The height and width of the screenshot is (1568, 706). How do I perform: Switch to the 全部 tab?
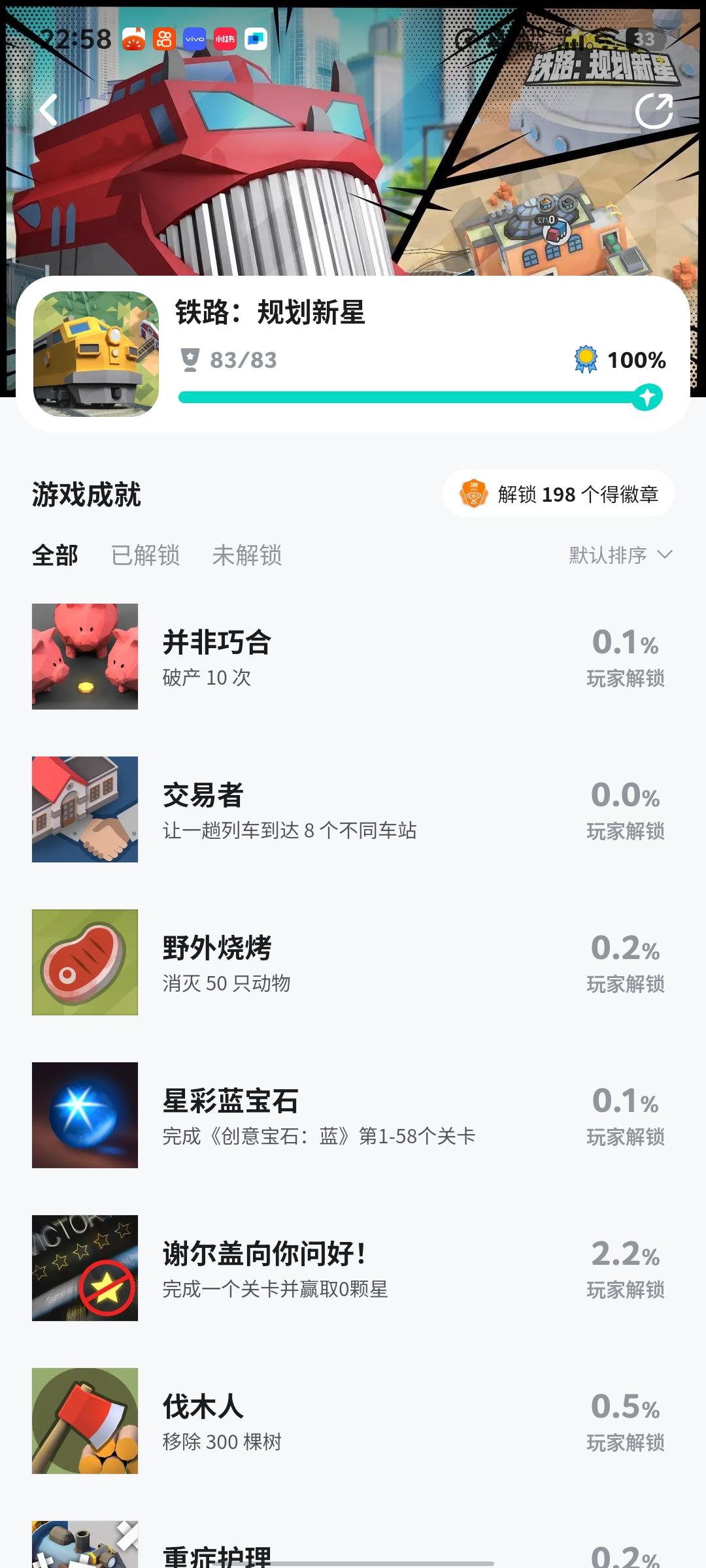[55, 555]
